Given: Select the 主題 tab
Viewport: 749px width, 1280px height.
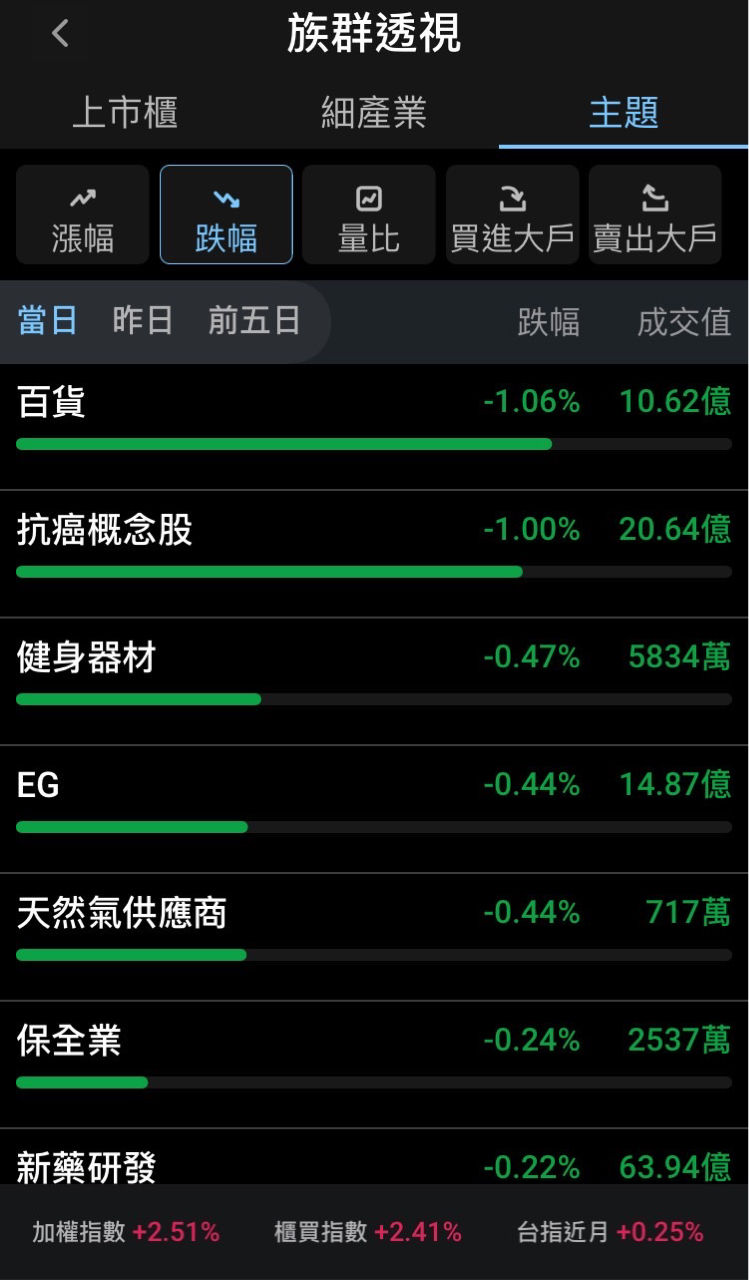Looking at the screenshot, I should point(623,113).
